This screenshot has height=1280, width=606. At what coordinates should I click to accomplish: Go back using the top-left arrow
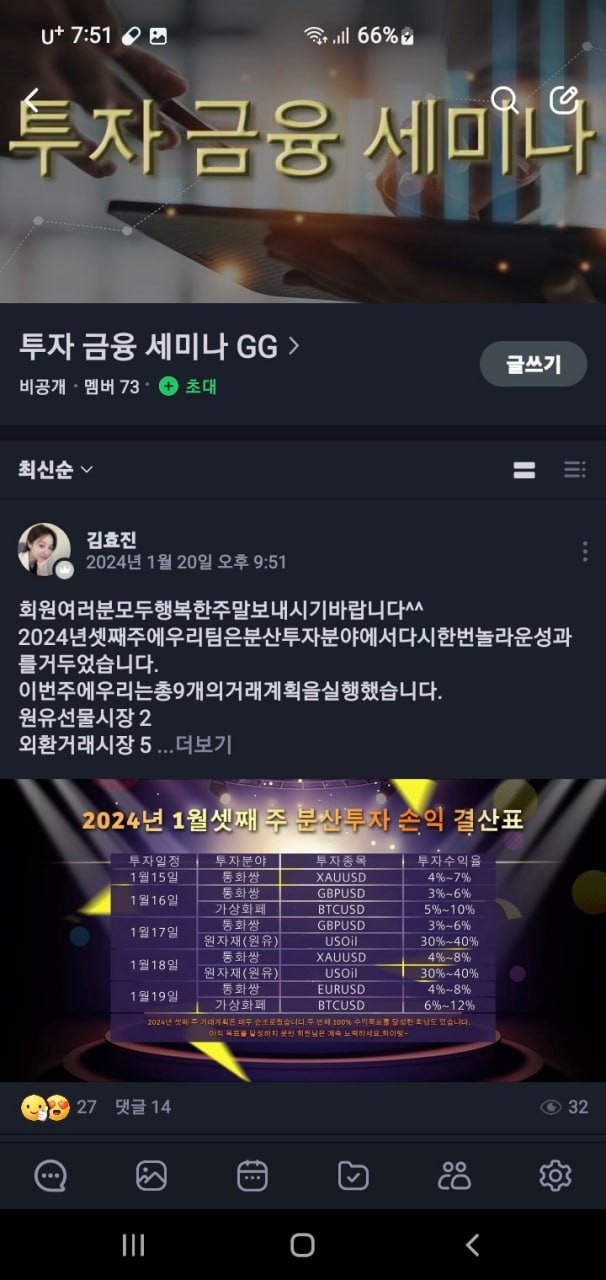tap(32, 100)
